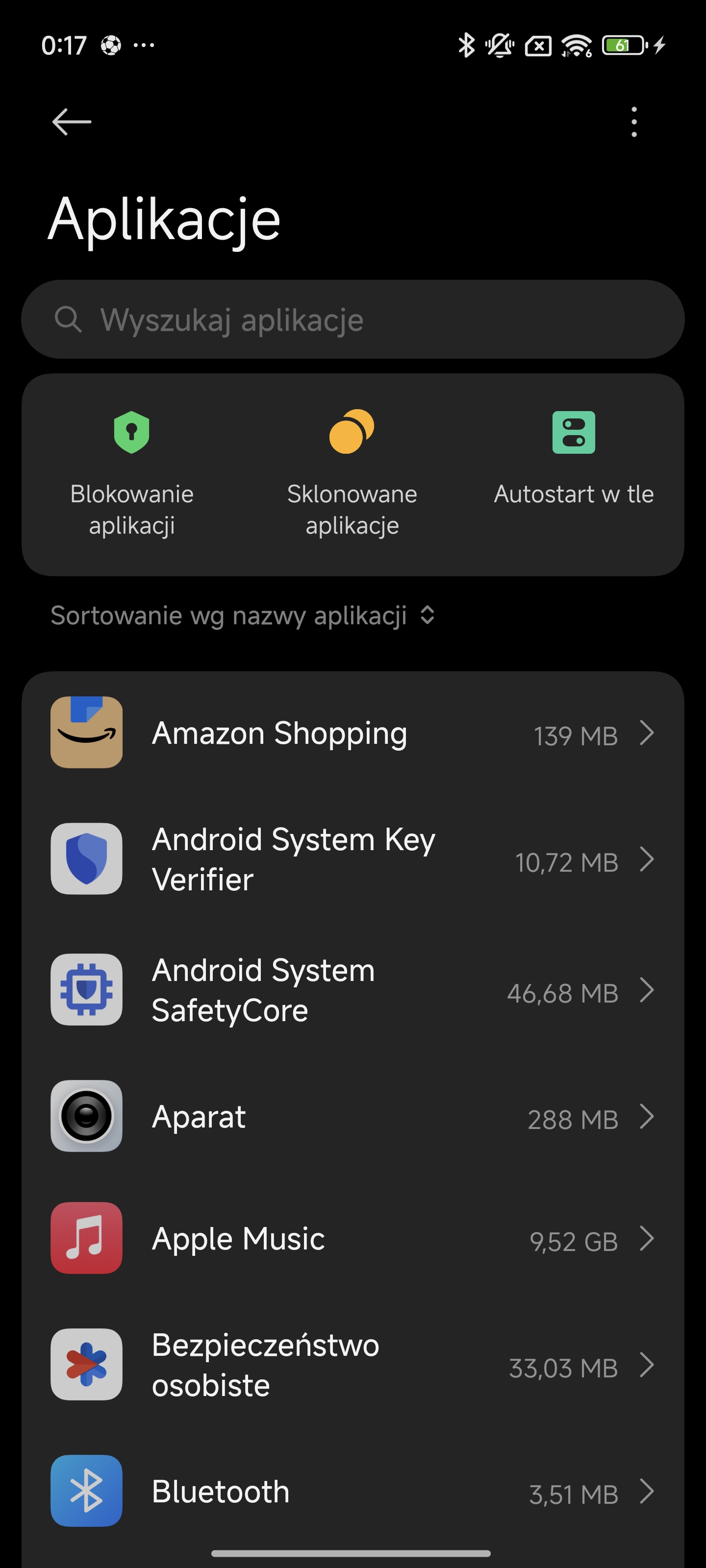Open the Aparat app entry

(x=353, y=1116)
